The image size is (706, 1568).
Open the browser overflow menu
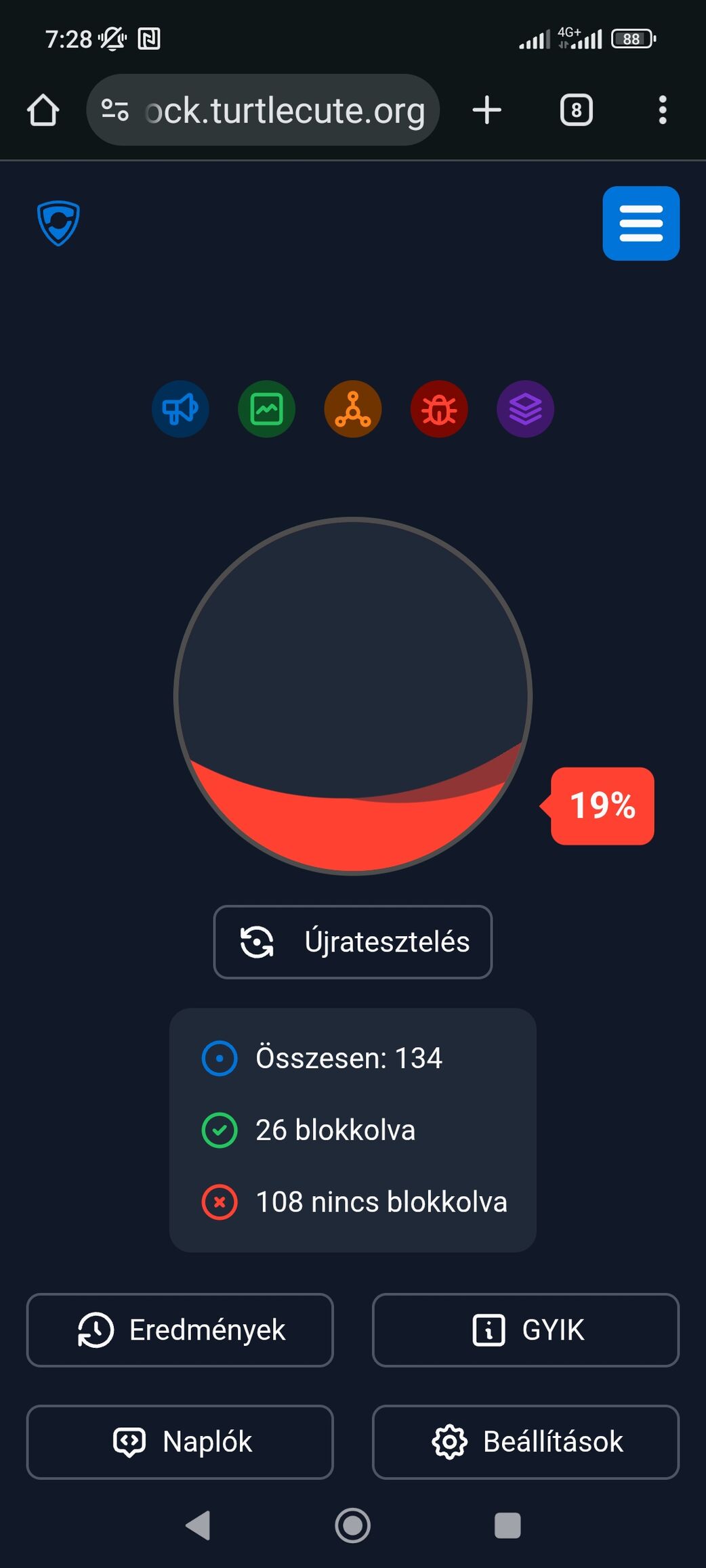pyautogui.click(x=662, y=110)
